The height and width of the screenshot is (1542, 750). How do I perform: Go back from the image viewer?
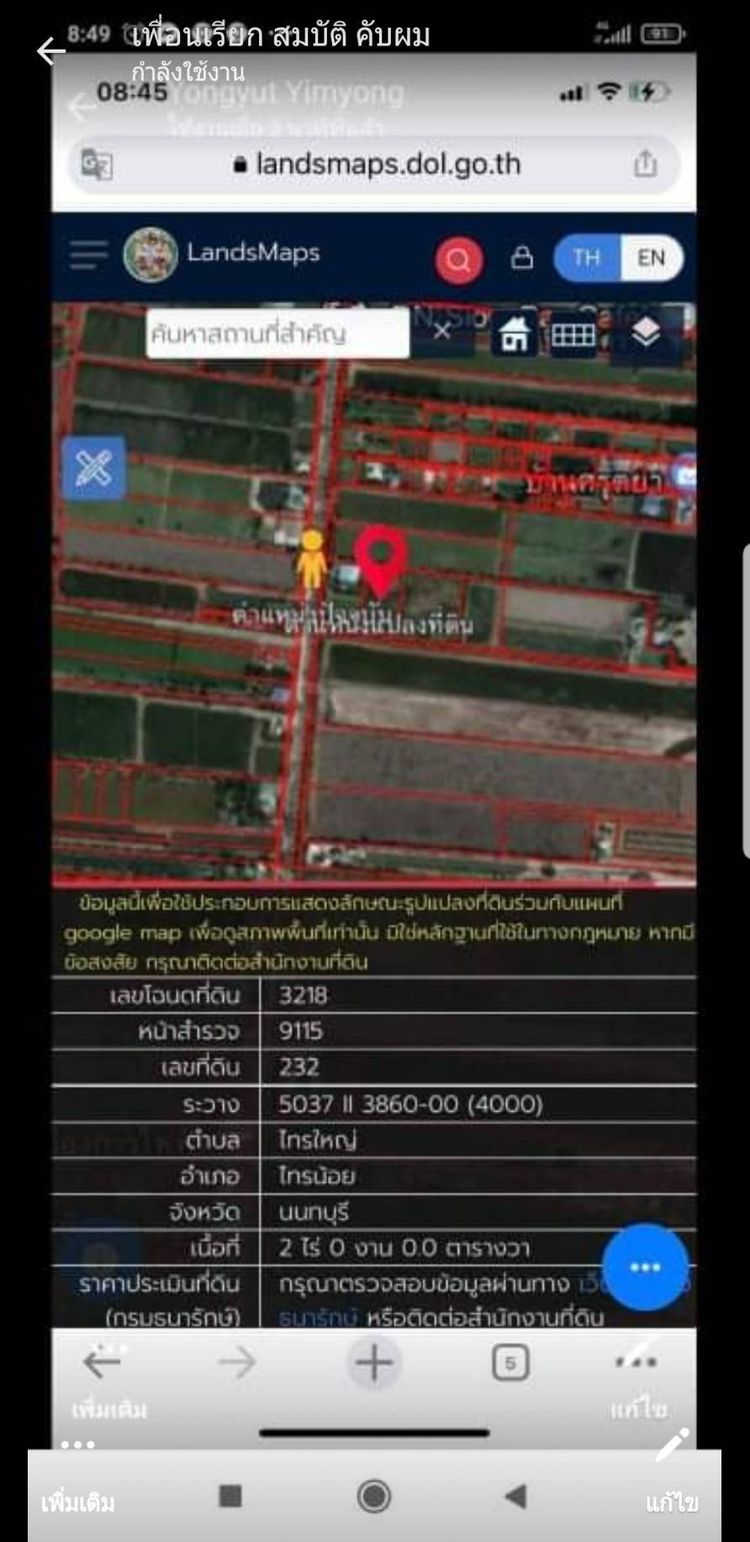[x=50, y=52]
